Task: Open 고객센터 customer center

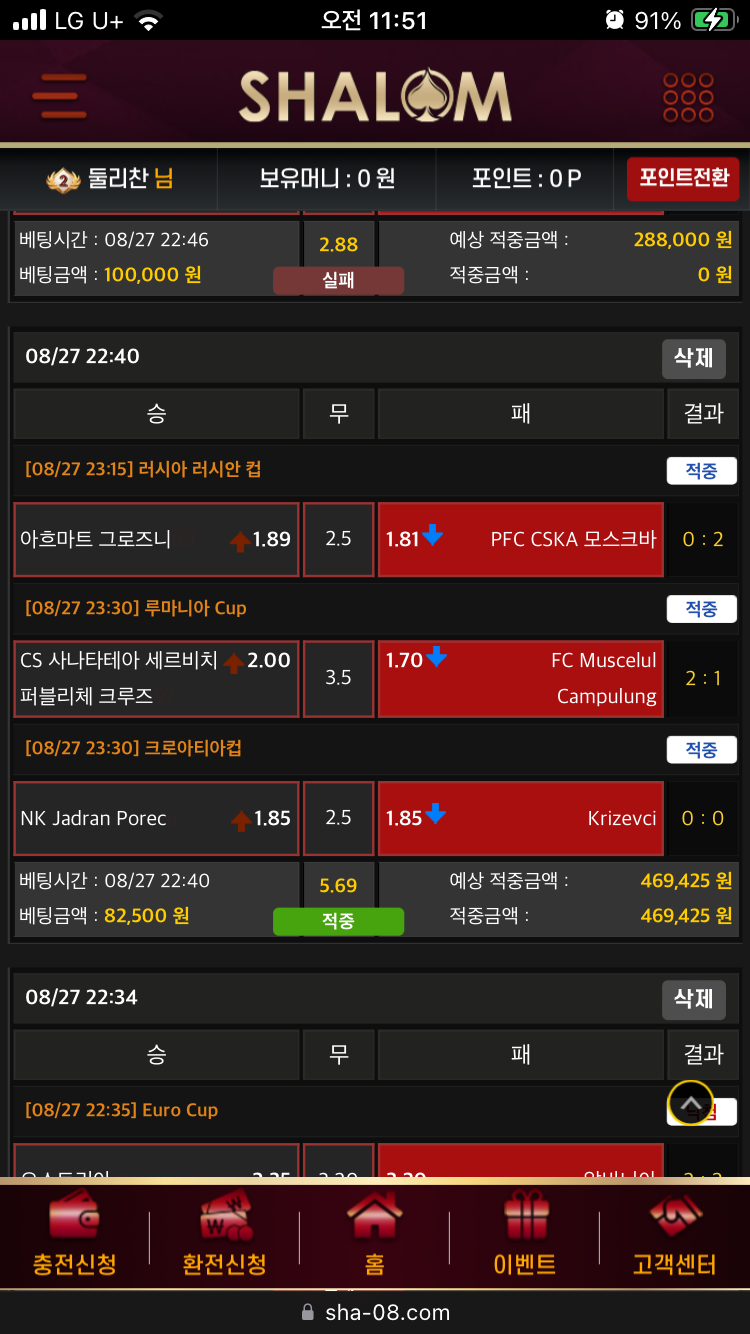Action: 675,1236
